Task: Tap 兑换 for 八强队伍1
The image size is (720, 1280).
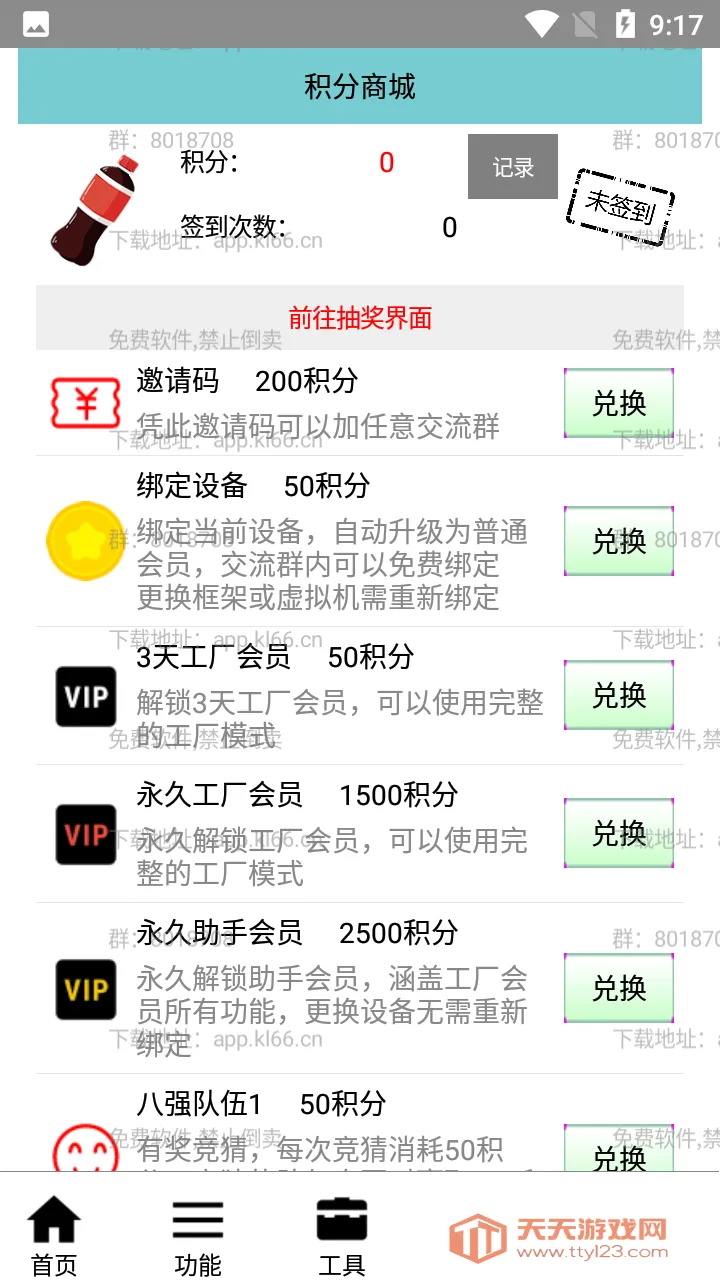Action: point(618,1150)
